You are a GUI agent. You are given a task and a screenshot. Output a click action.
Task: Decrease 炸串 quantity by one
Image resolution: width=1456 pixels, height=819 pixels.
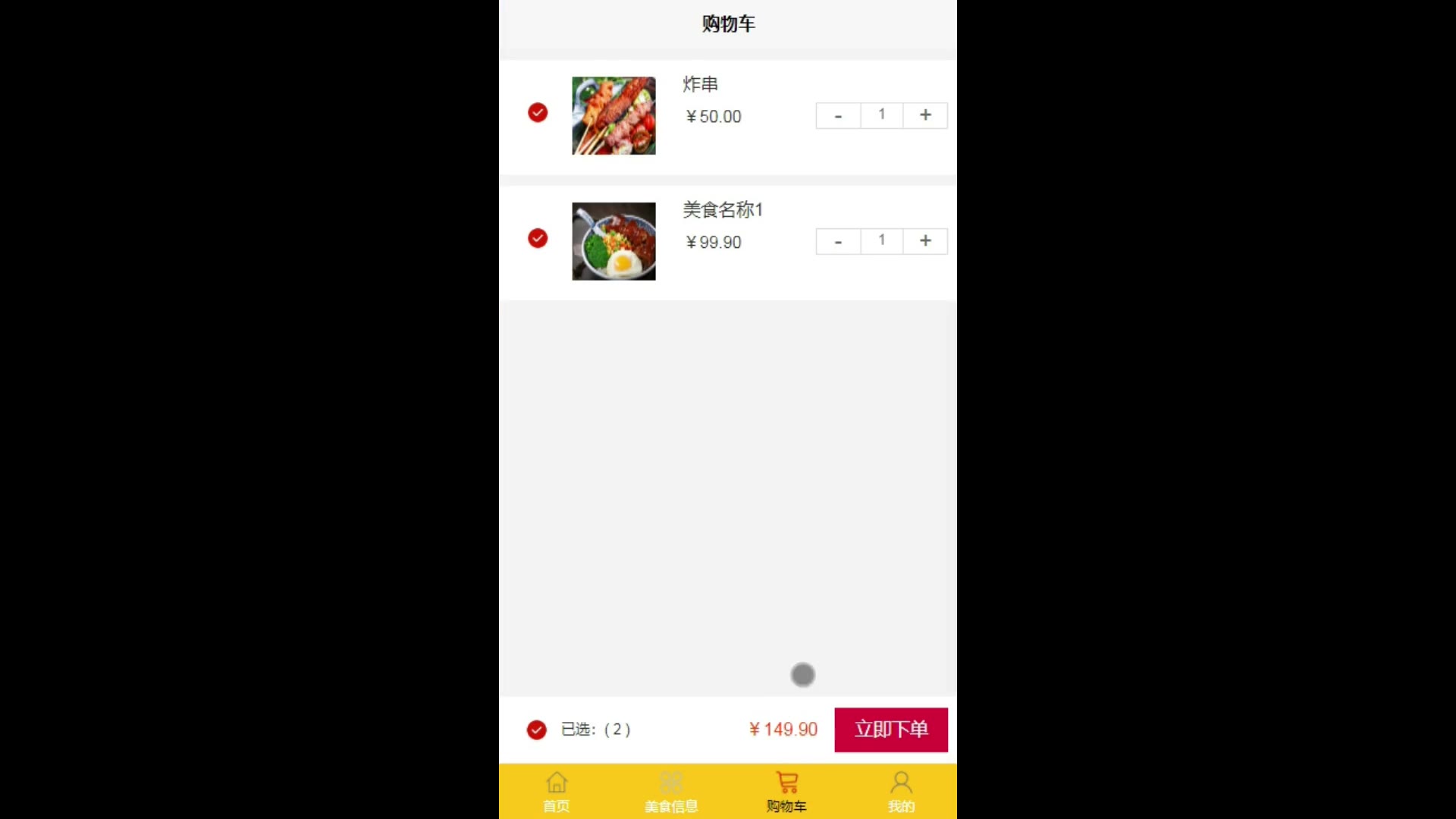click(x=838, y=116)
